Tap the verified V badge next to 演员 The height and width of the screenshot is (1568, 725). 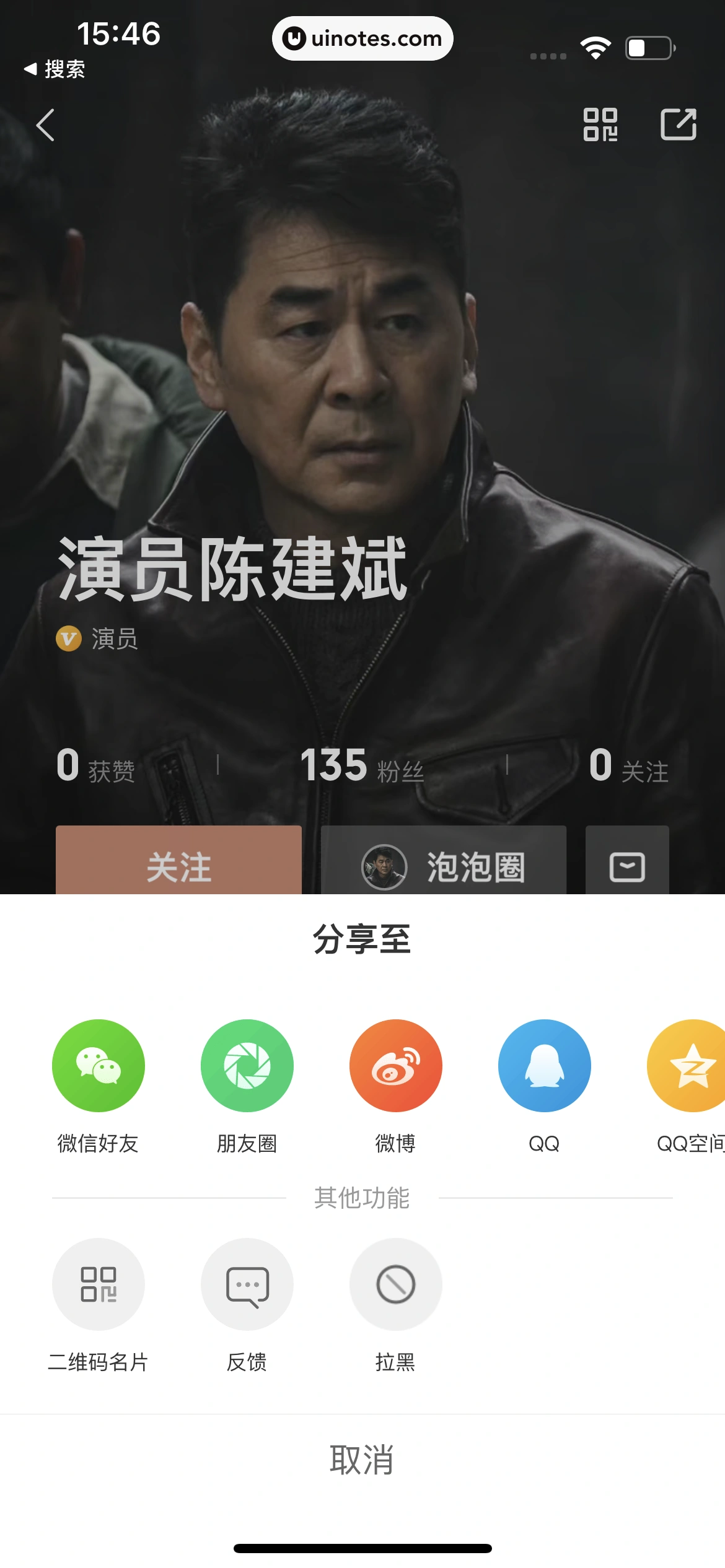click(x=68, y=640)
